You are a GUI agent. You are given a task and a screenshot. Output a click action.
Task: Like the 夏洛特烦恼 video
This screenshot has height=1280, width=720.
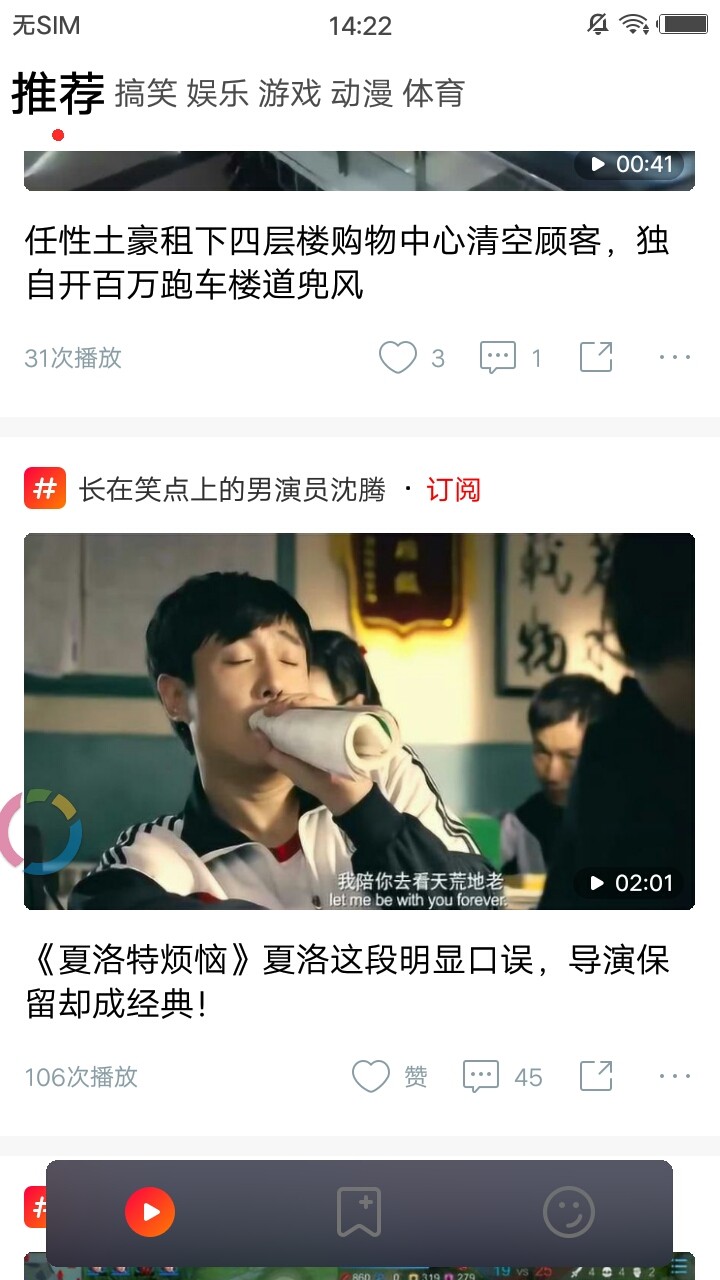pyautogui.click(x=372, y=1077)
